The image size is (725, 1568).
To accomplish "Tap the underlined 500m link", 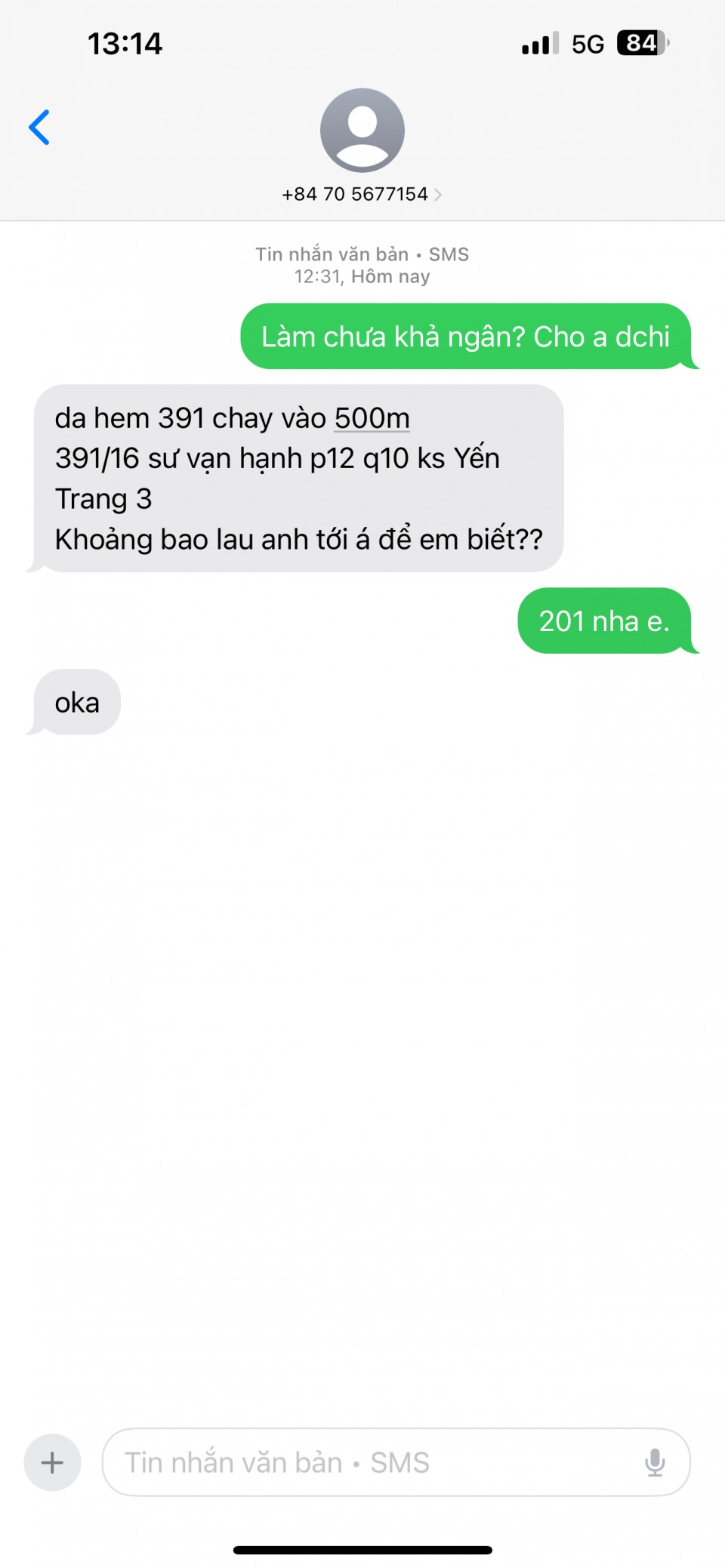I will click(x=372, y=418).
